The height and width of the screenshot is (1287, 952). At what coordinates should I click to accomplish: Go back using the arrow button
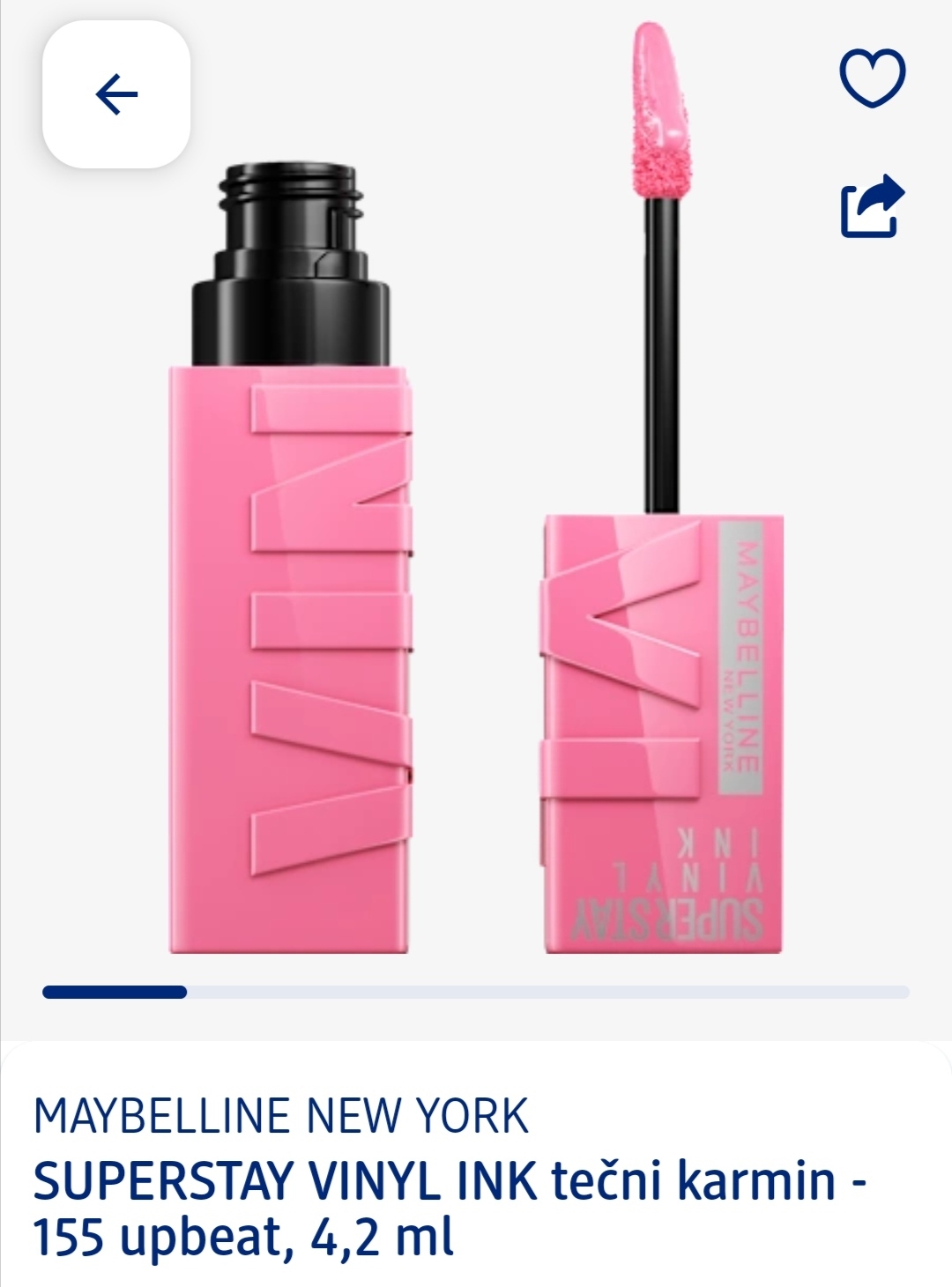tap(116, 94)
